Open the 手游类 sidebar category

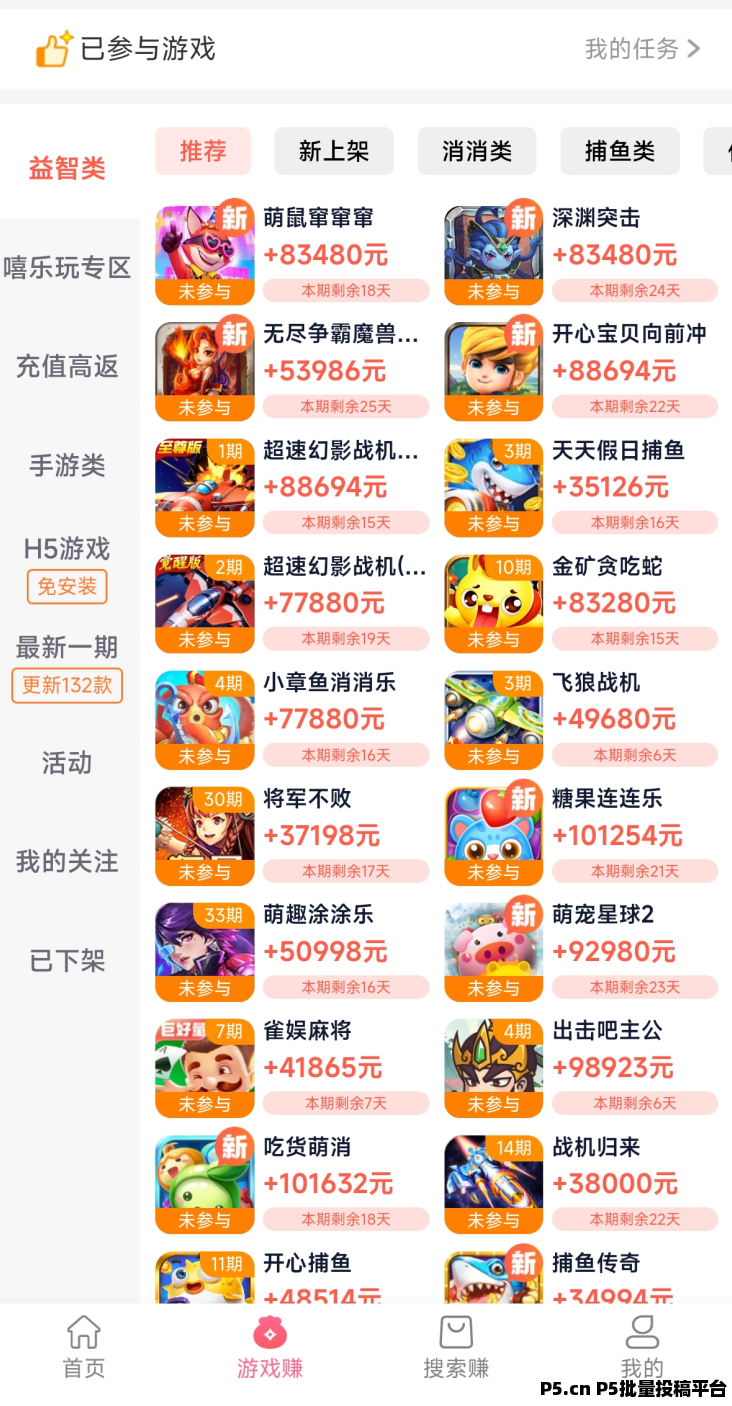pos(67,465)
